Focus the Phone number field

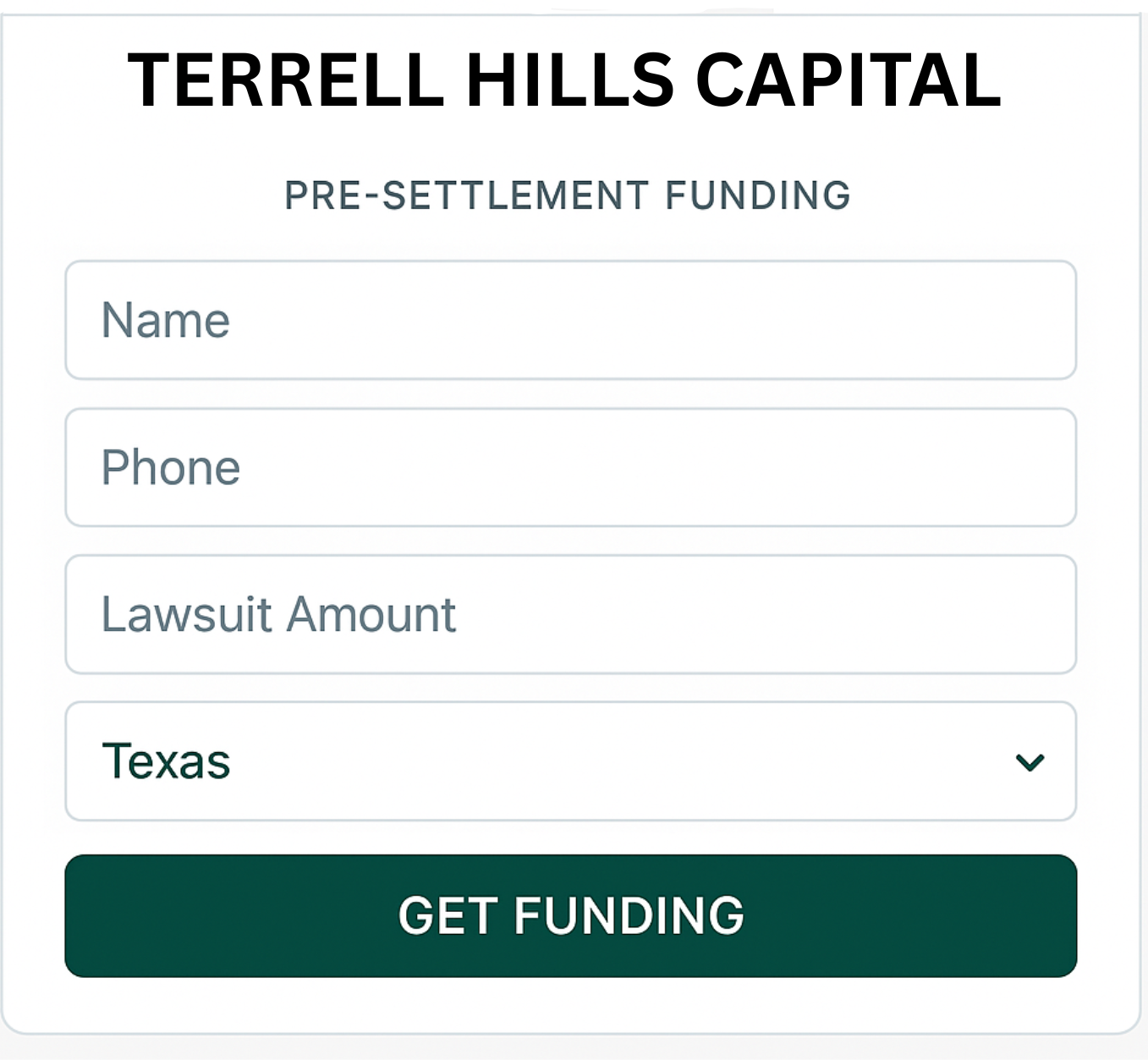[571, 468]
